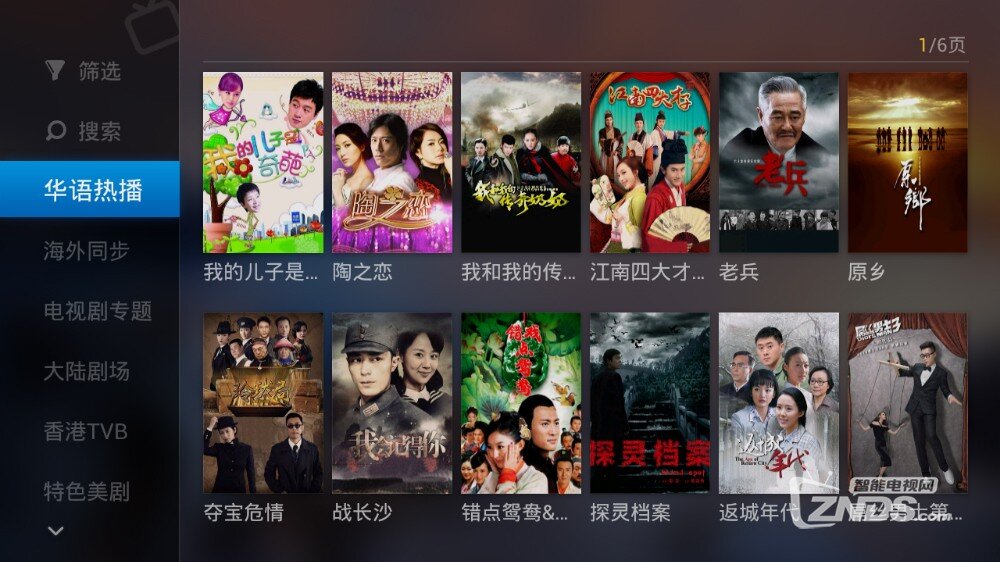Open the drama 夺宝危情
The height and width of the screenshot is (562, 1000).
tap(263, 403)
